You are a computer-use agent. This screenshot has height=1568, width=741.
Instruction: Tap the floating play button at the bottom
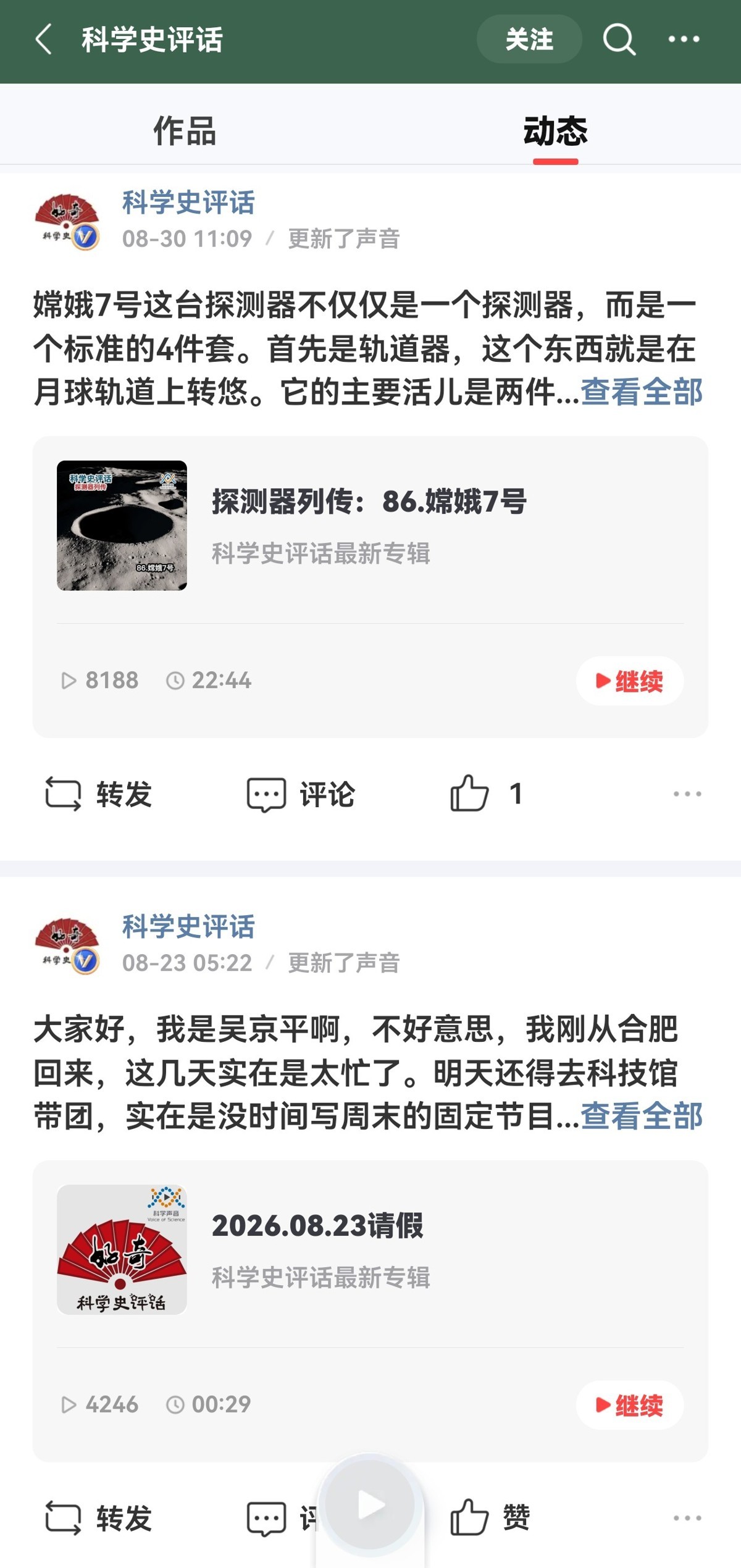[x=371, y=1504]
